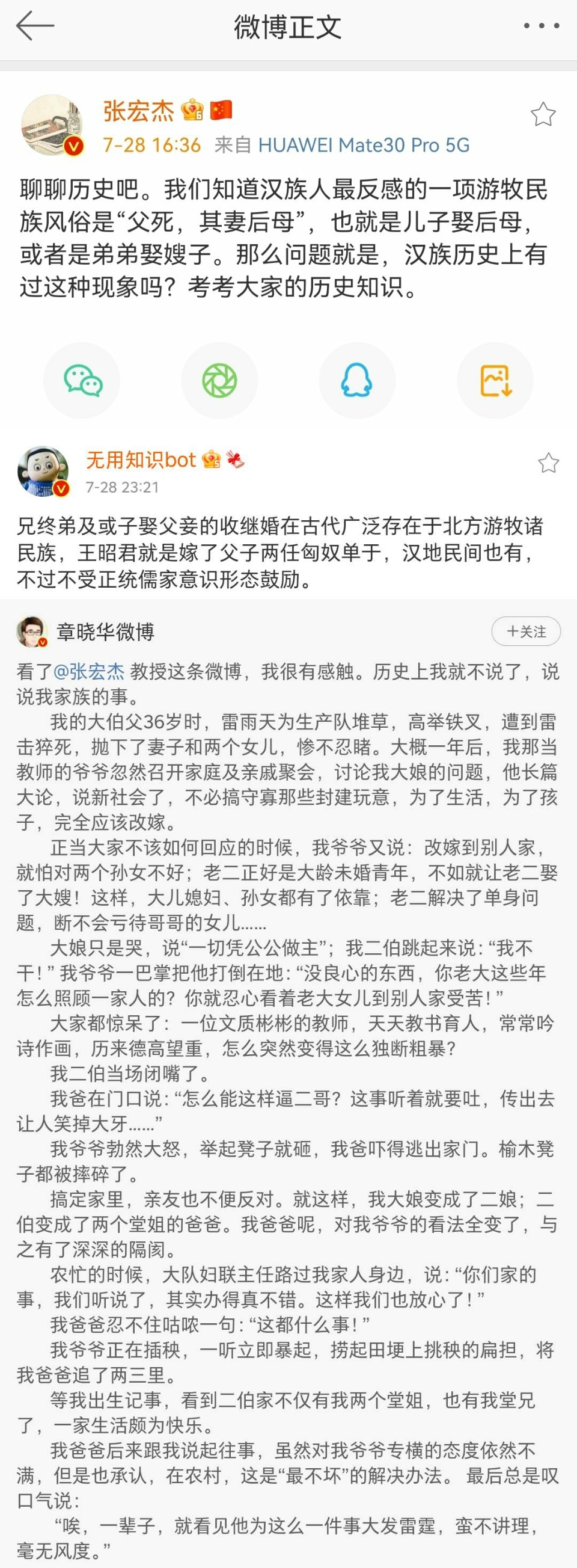Follow 章晓华微博 with +关注

coord(526,632)
